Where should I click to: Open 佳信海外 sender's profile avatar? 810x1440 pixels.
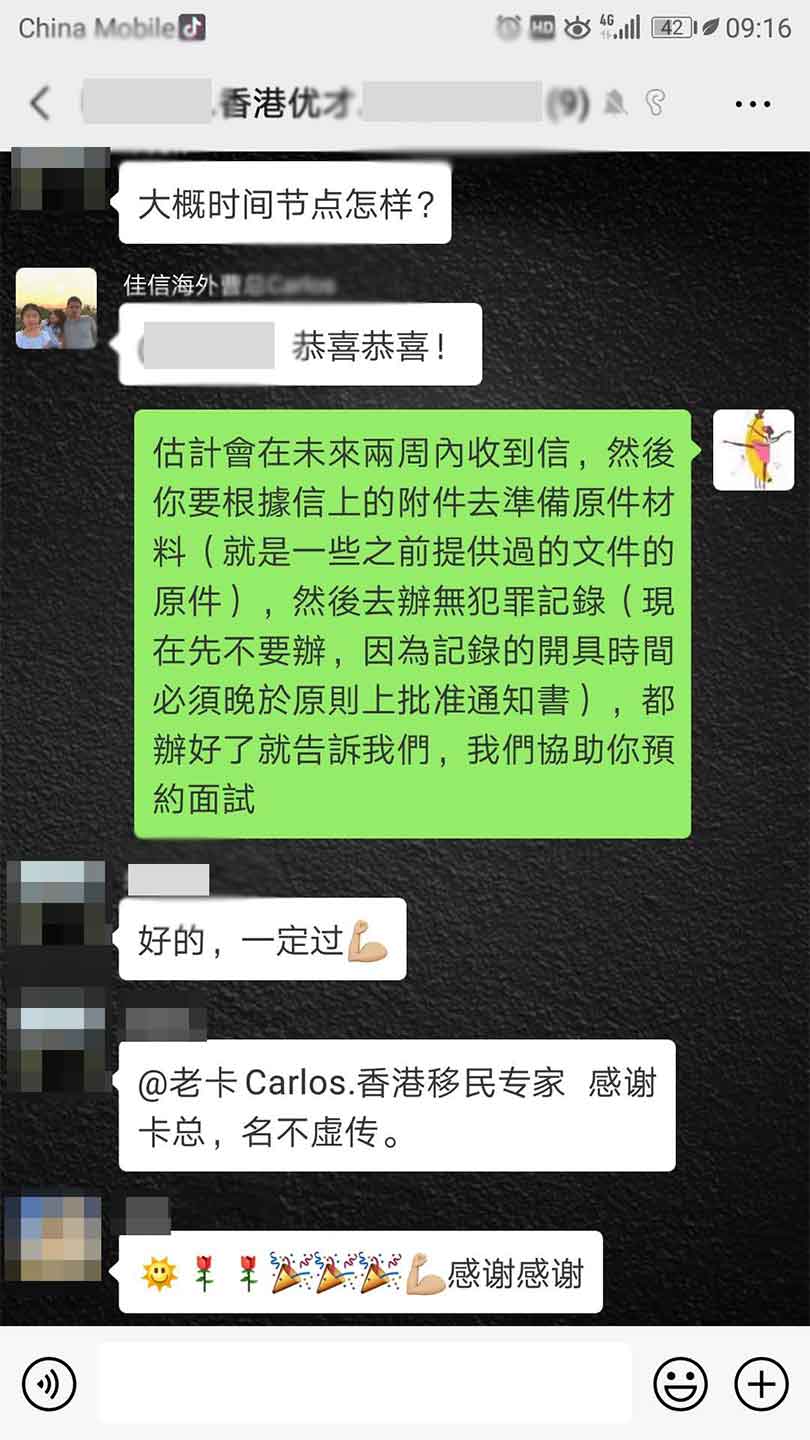click(57, 309)
